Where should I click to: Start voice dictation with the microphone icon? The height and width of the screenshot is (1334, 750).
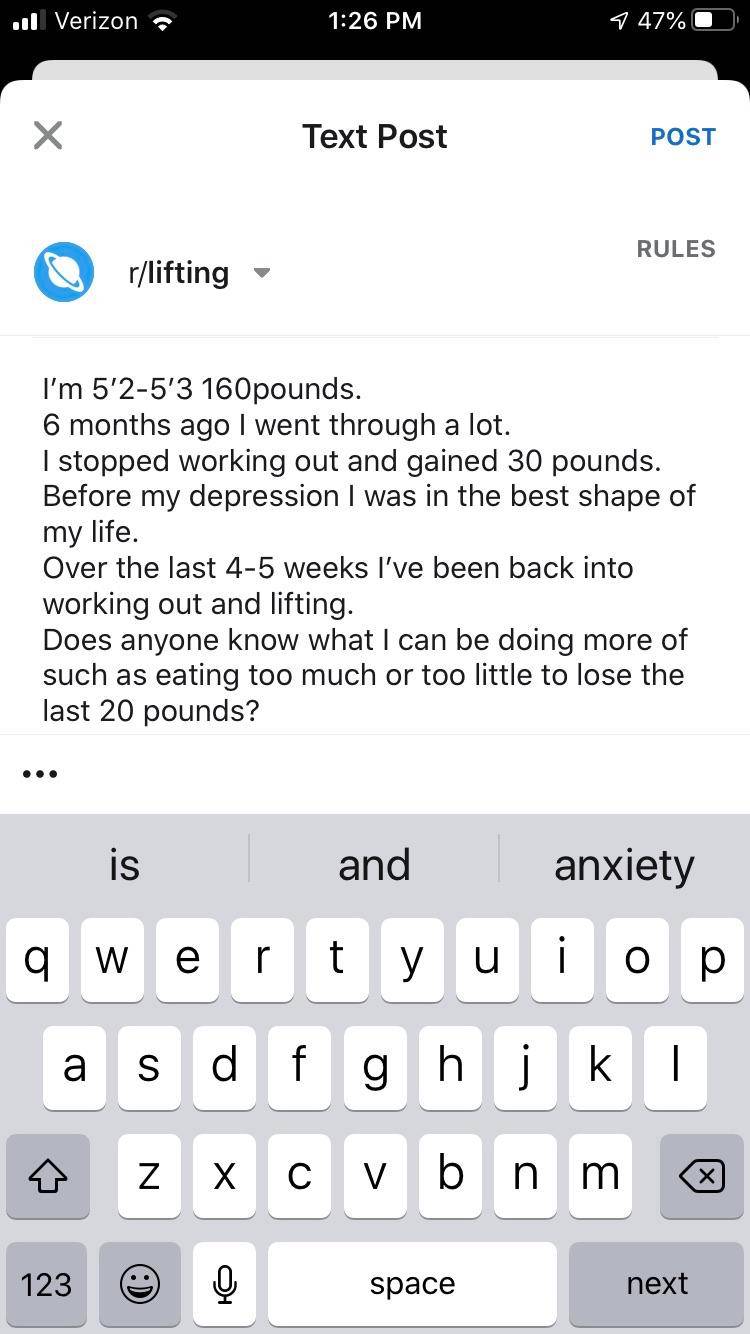[224, 1283]
